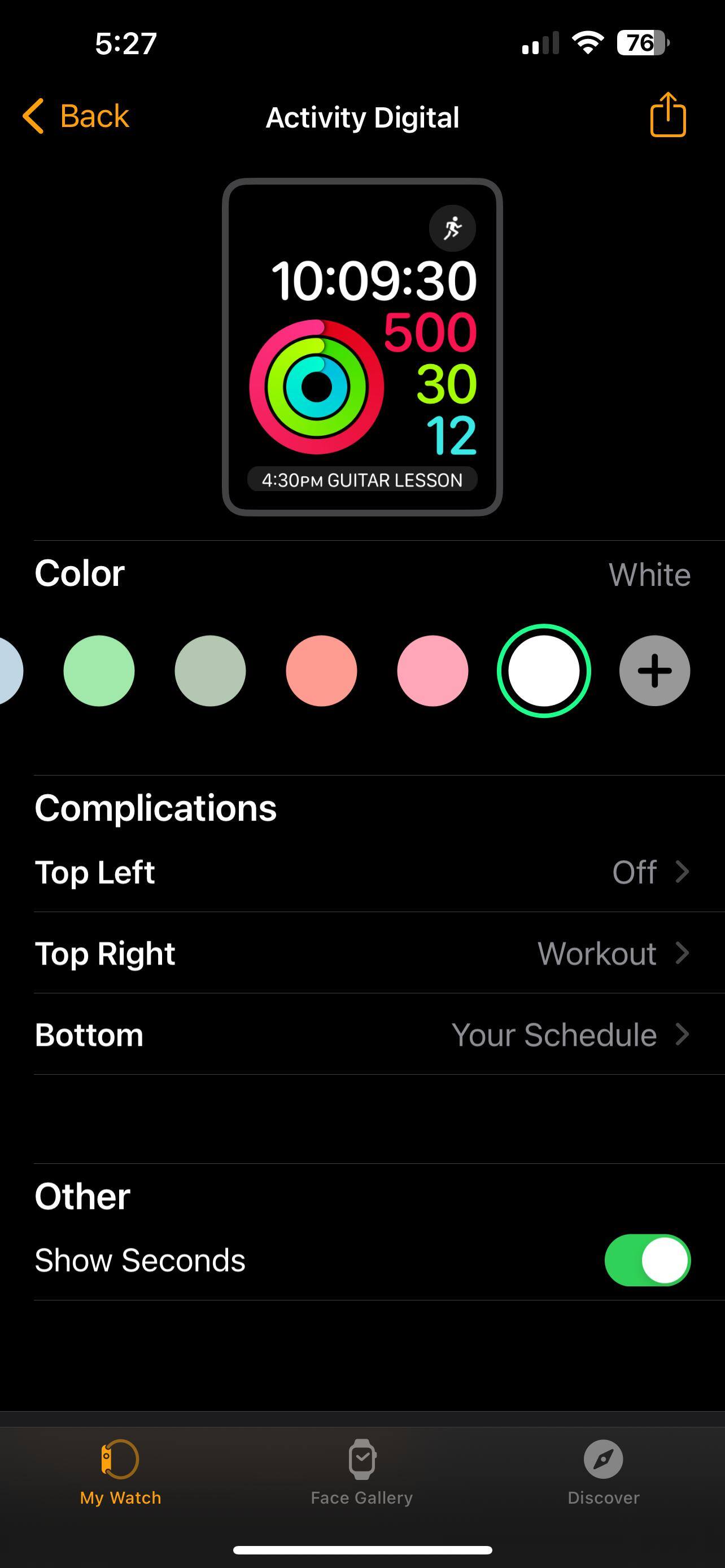Select the light green color swatch
This screenshot has height=1568, width=725.
coord(99,671)
